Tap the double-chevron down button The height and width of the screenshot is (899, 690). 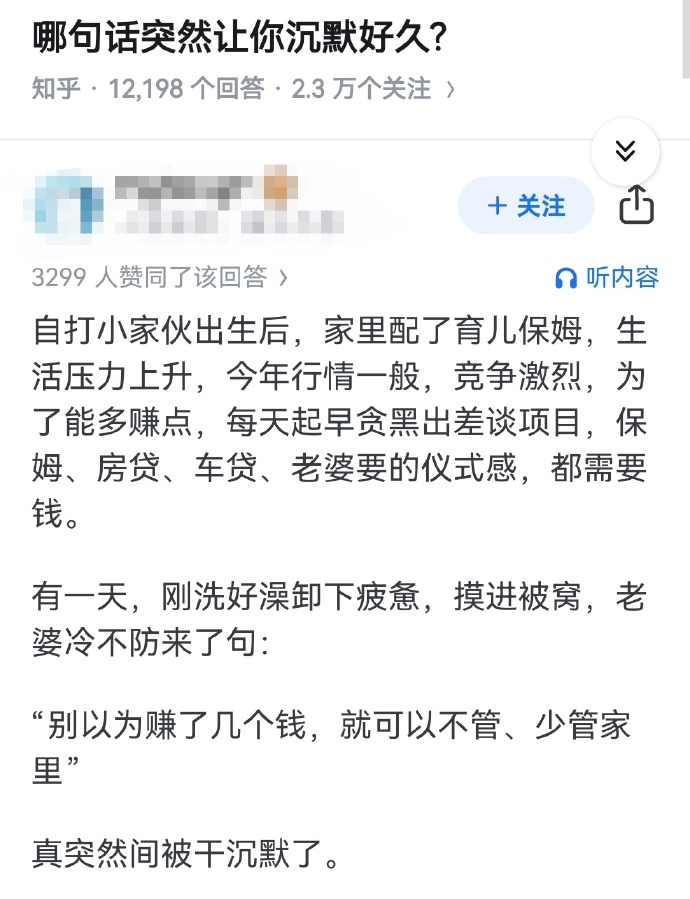point(625,151)
